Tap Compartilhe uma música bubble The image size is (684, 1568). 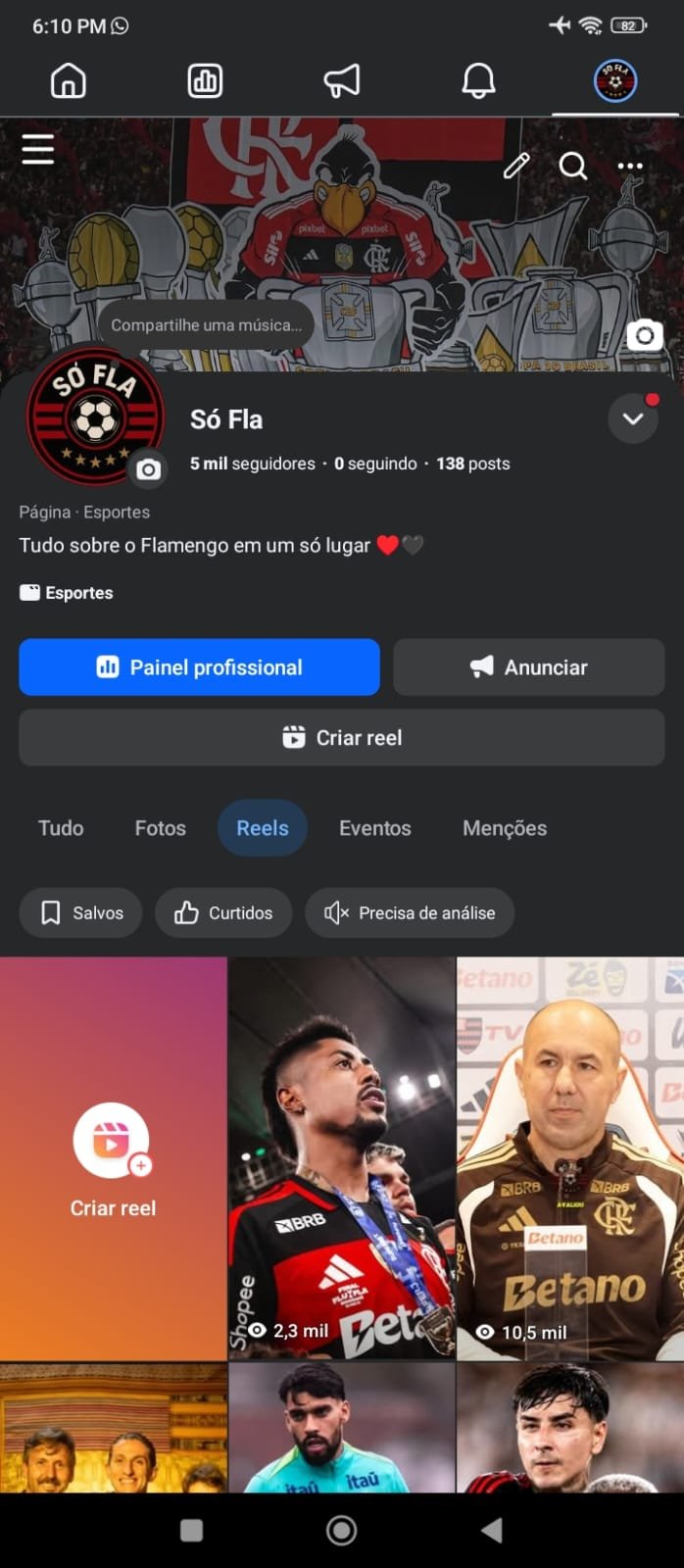click(206, 325)
